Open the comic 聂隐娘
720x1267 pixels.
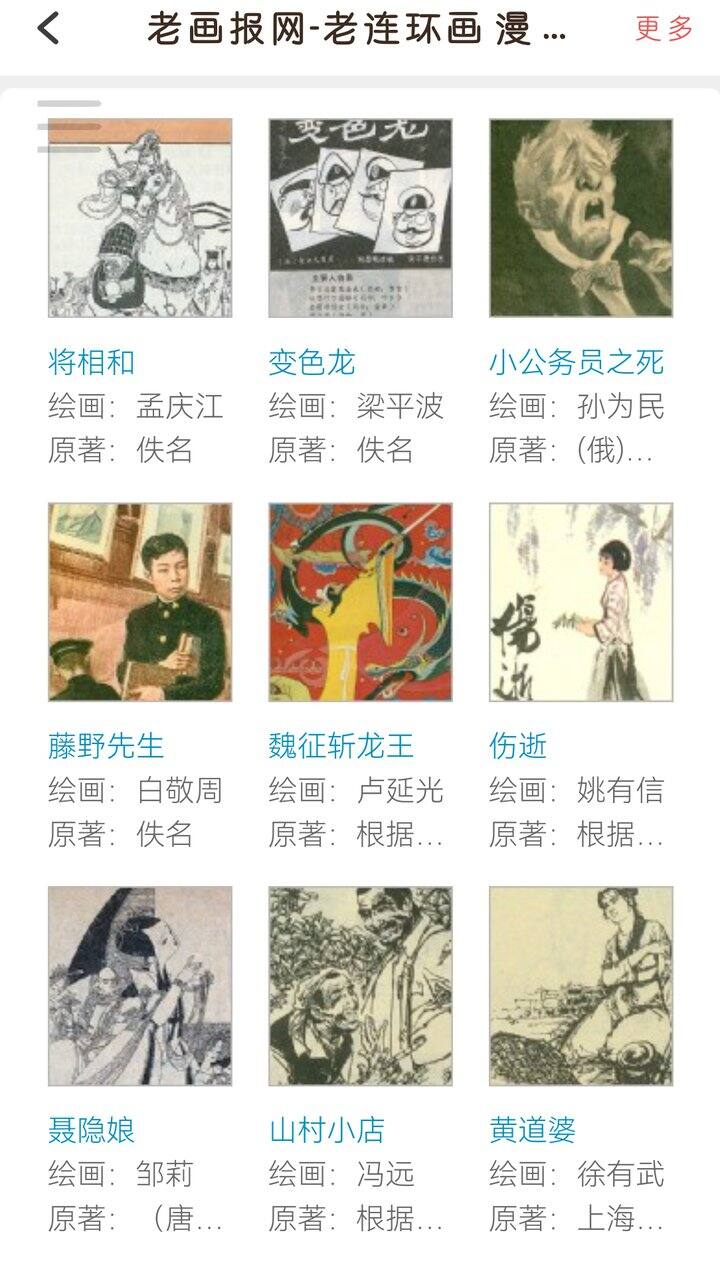tap(140, 986)
